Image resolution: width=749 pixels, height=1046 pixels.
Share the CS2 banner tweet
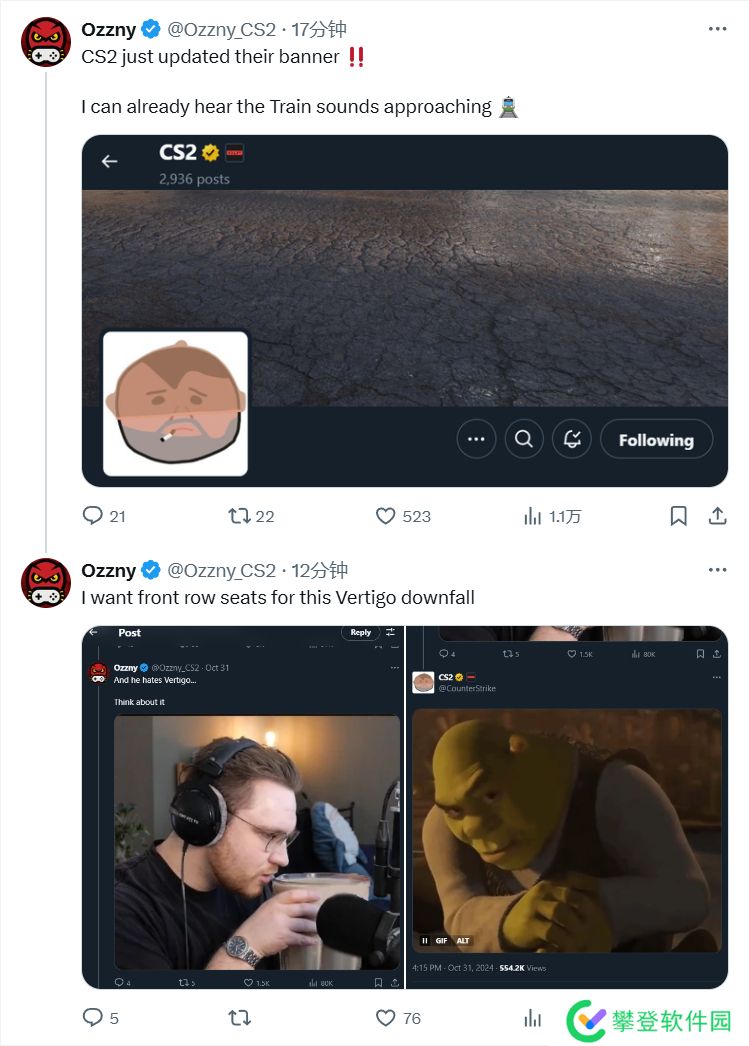point(717,516)
